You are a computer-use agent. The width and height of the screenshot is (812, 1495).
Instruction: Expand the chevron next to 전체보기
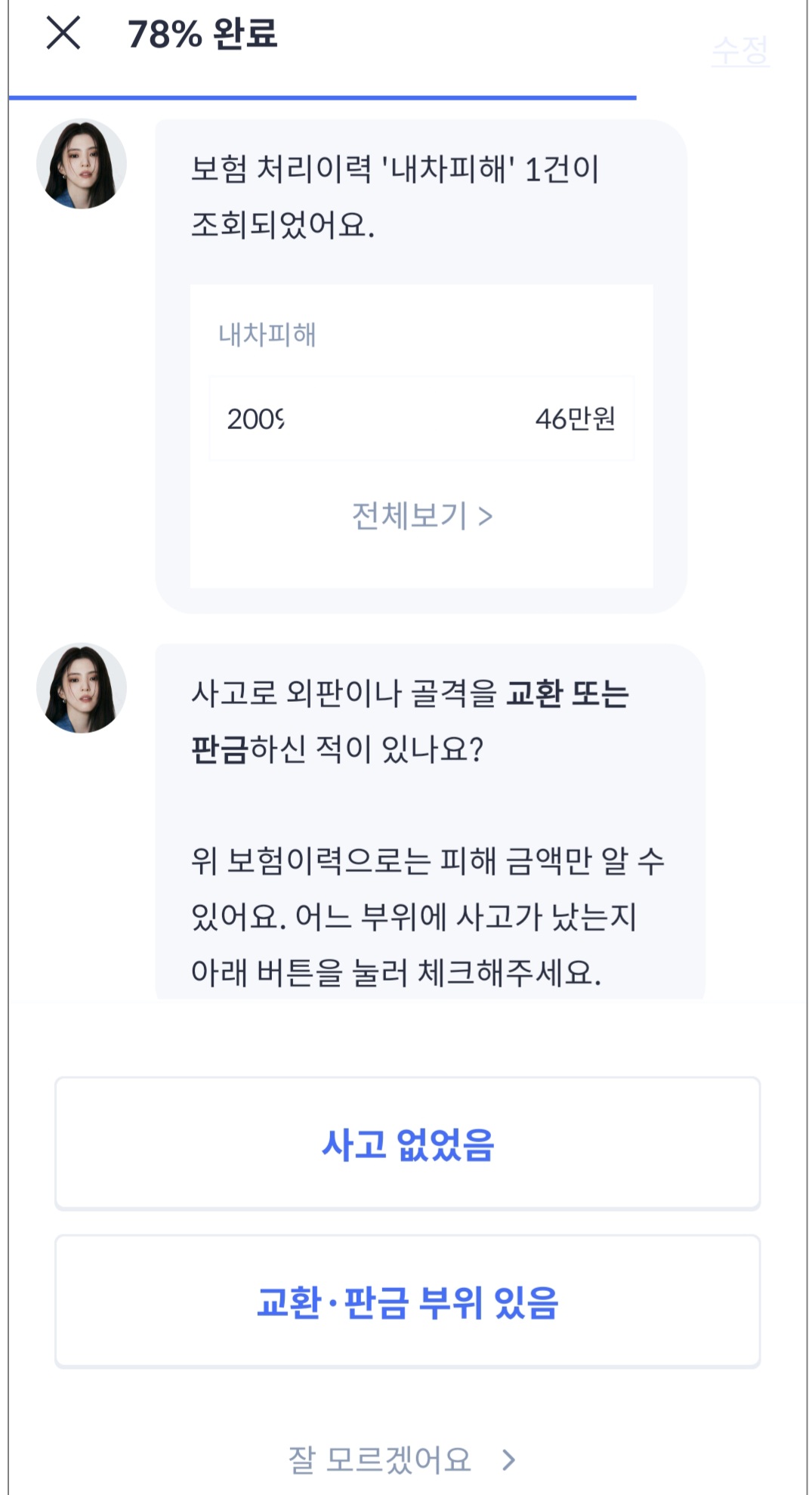pyautogui.click(x=488, y=517)
